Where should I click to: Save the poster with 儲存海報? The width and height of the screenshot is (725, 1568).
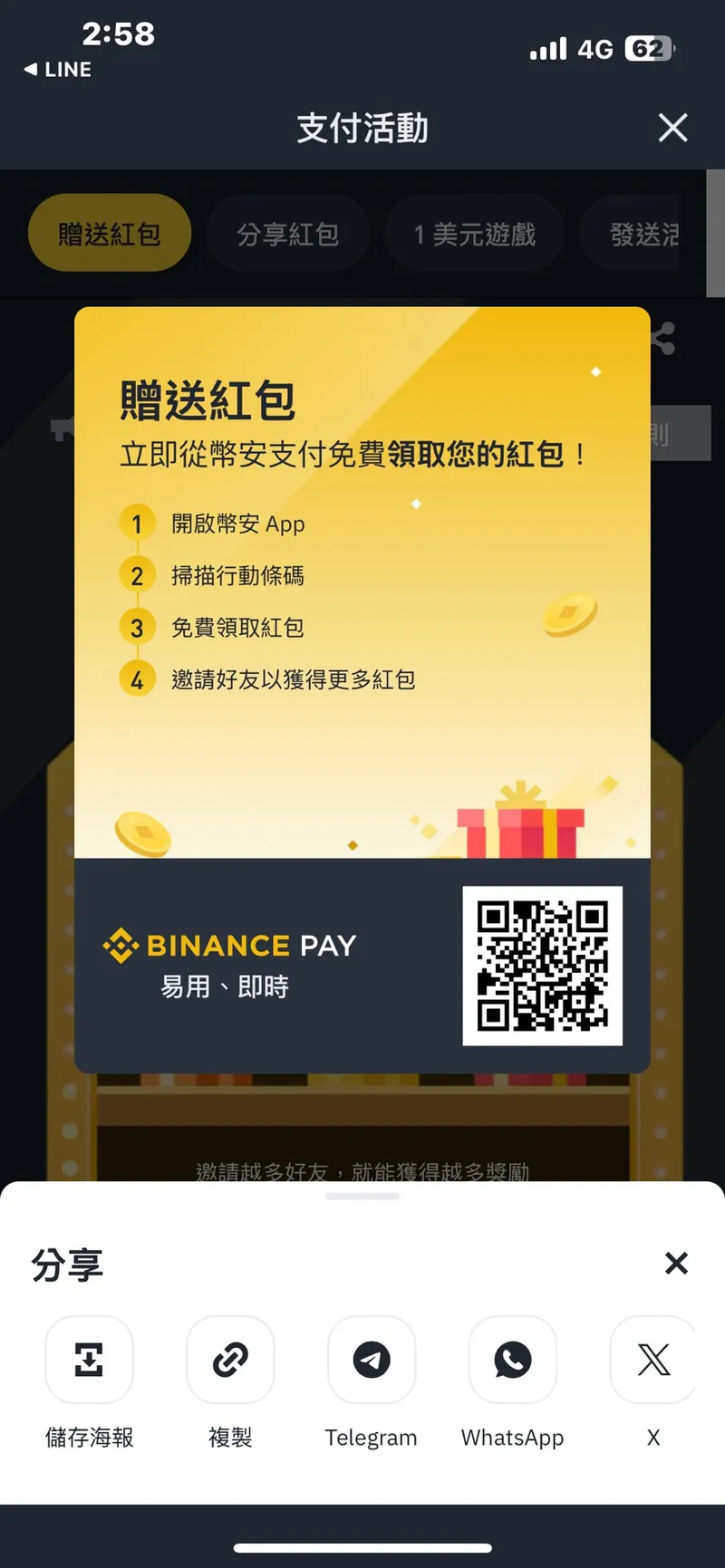[89, 1360]
